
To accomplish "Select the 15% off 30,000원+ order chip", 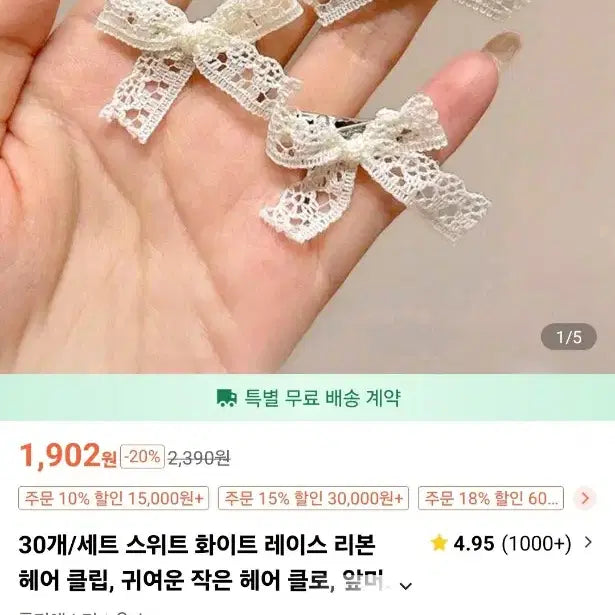I will [313, 498].
